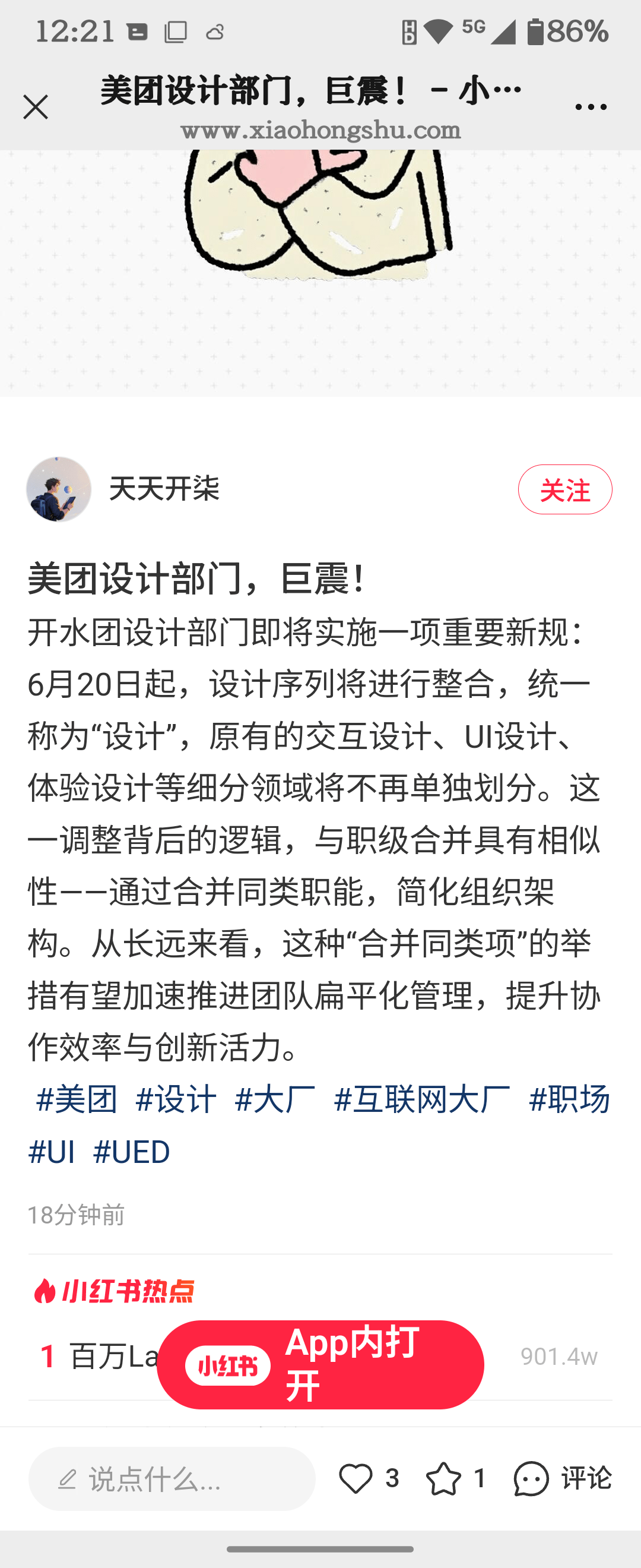The height and width of the screenshot is (1568, 641).
Task: Open the 评论 comments section
Action: coord(563,1478)
